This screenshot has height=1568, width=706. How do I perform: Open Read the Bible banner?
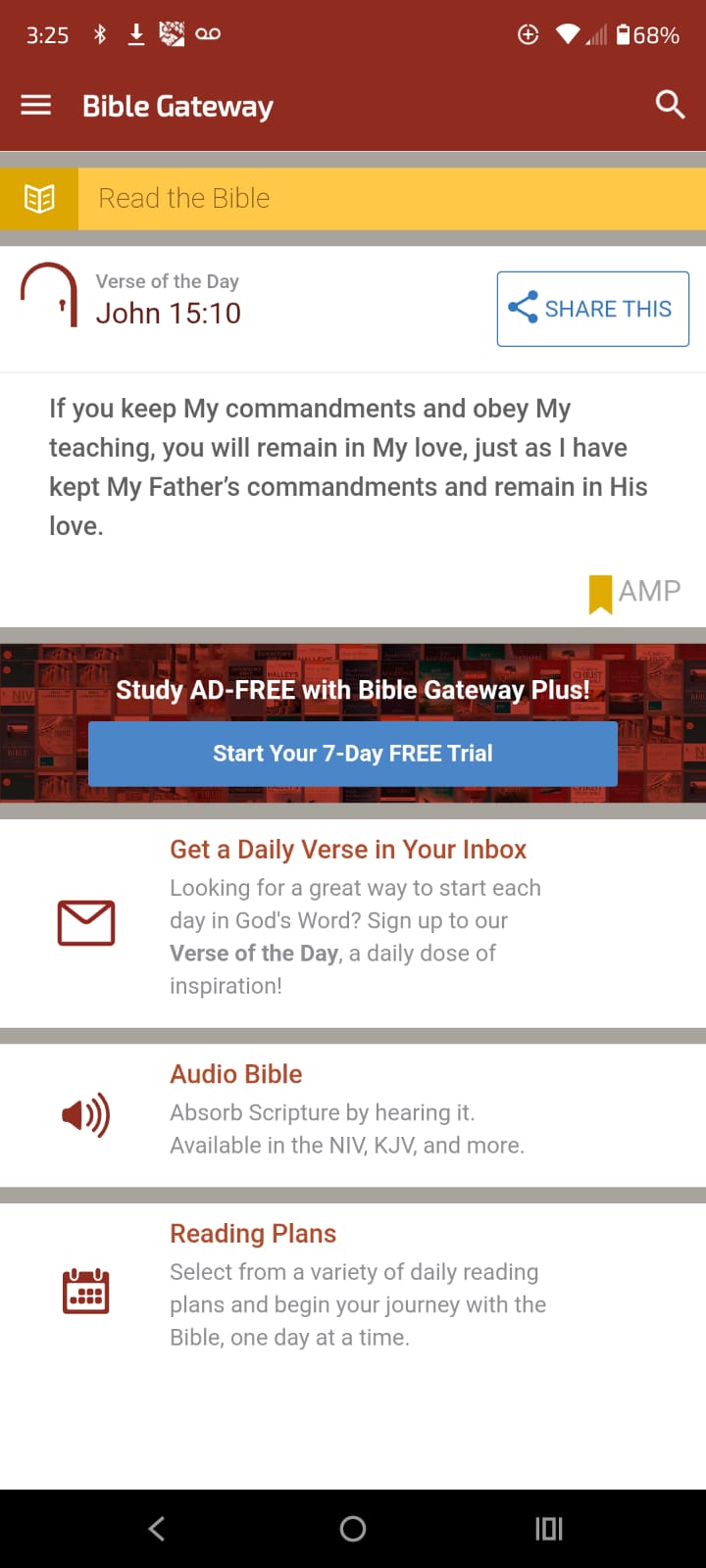[353, 199]
